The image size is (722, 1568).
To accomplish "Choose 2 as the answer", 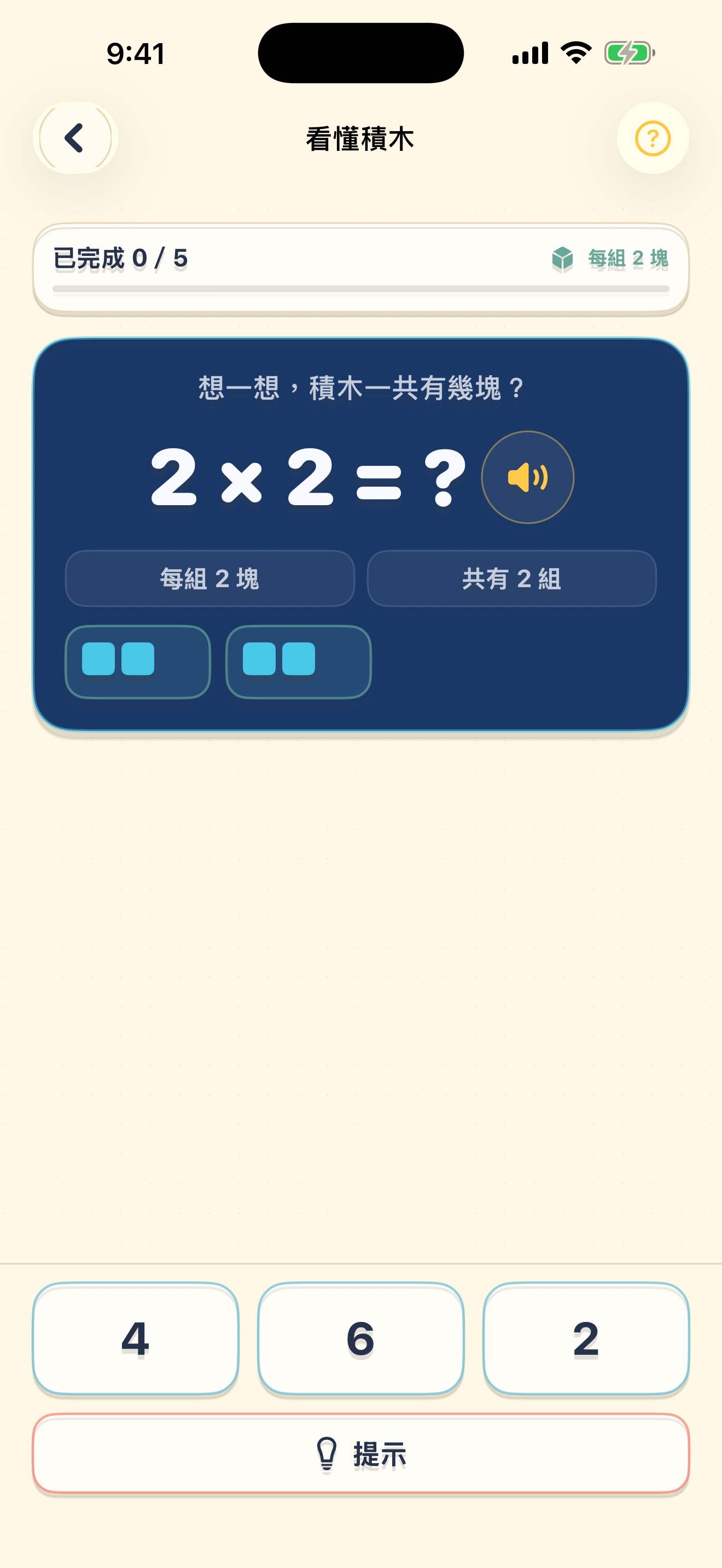I will (x=586, y=1338).
